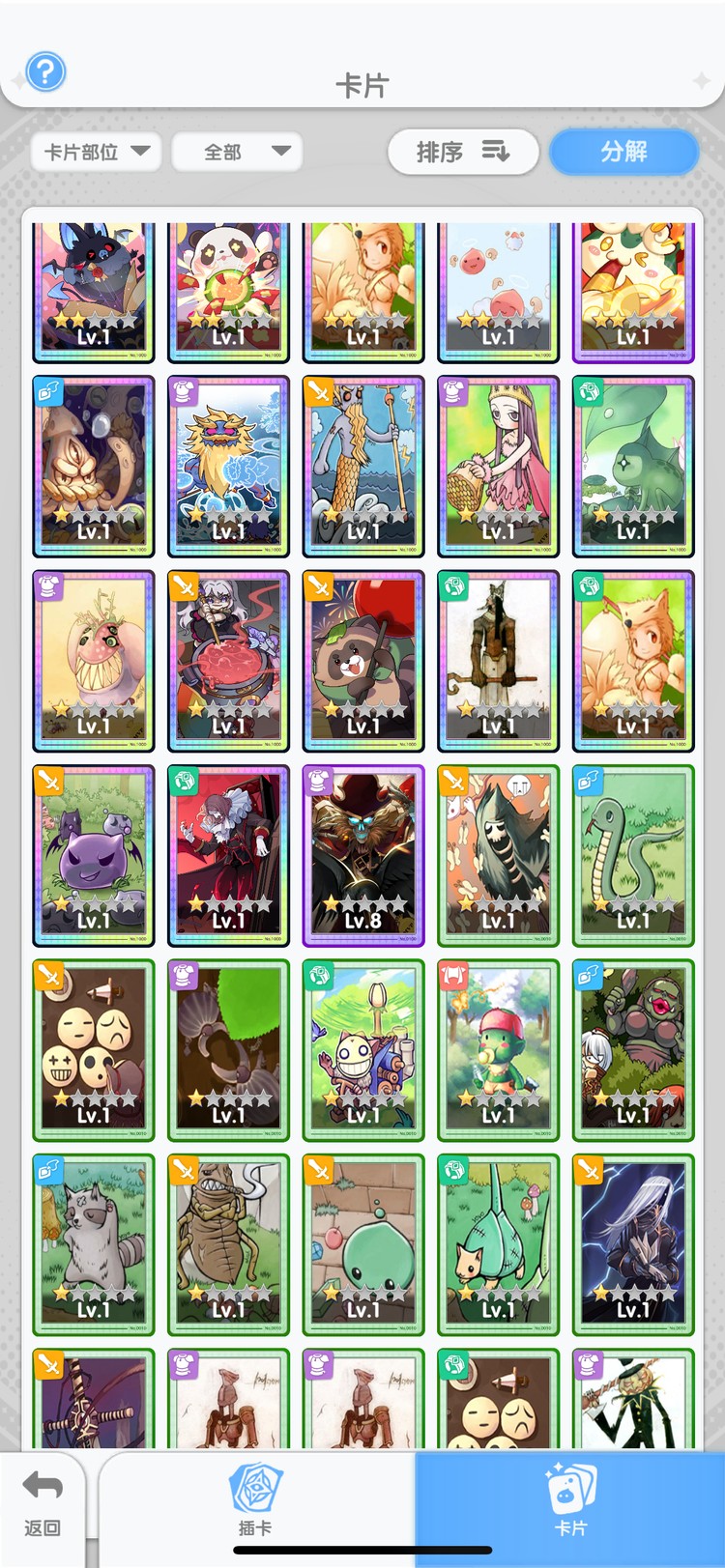Expand the 卡片部位 dropdown filter
The image size is (725, 1568).
click(x=96, y=152)
